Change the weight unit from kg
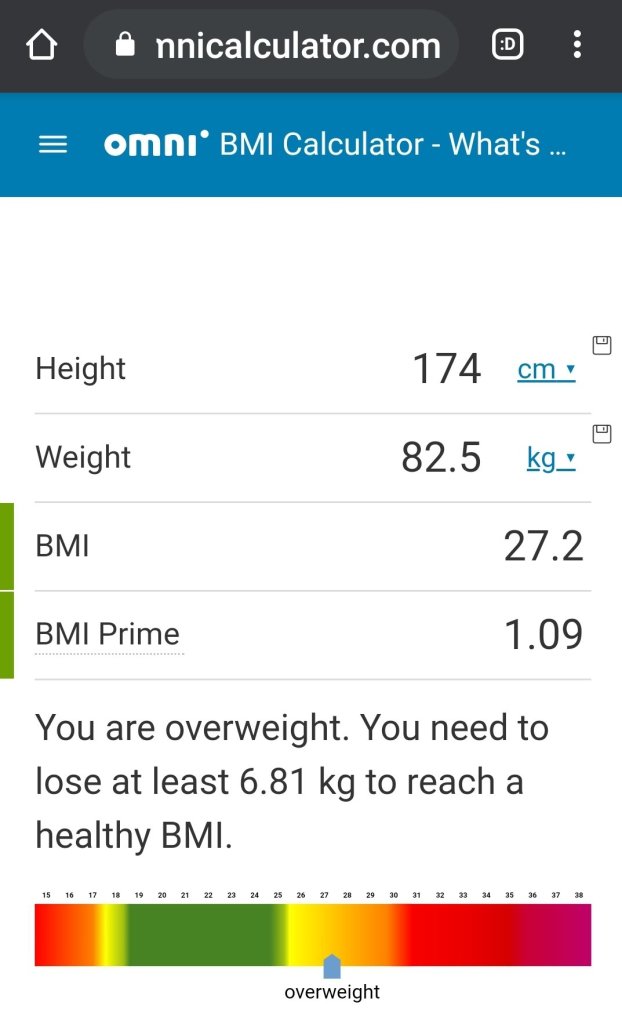622x1024 pixels. click(550, 458)
